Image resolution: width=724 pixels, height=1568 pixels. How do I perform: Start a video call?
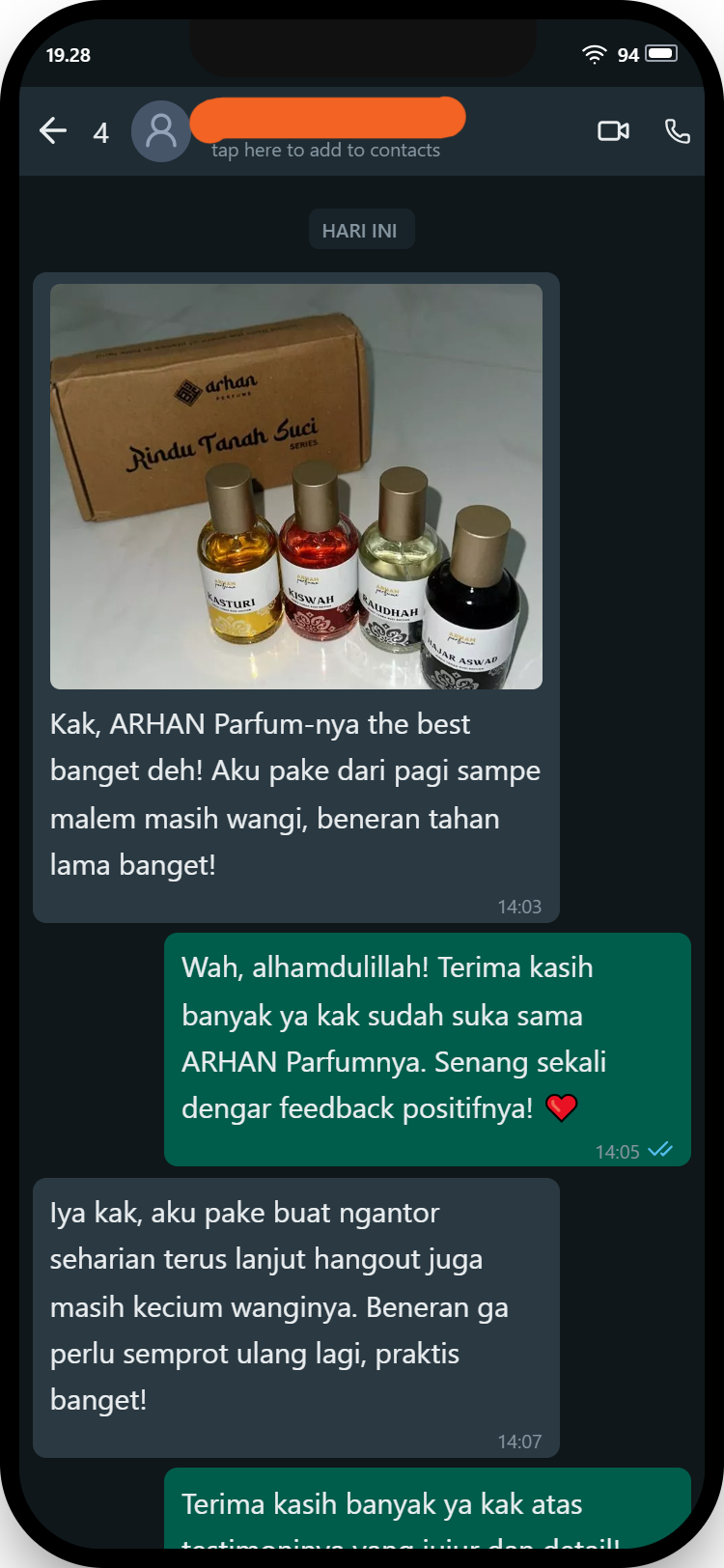[x=613, y=131]
